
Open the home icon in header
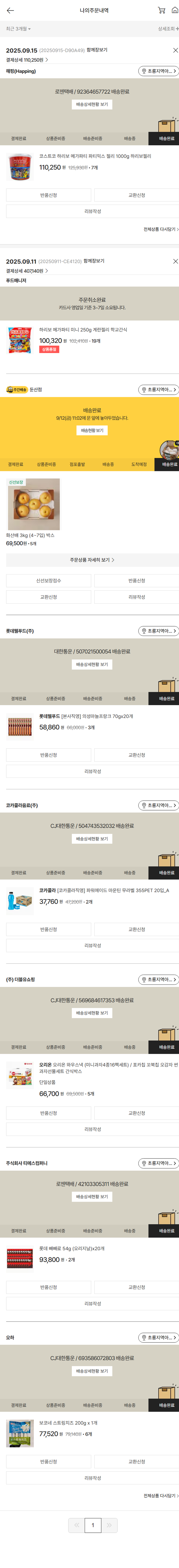[174, 10]
